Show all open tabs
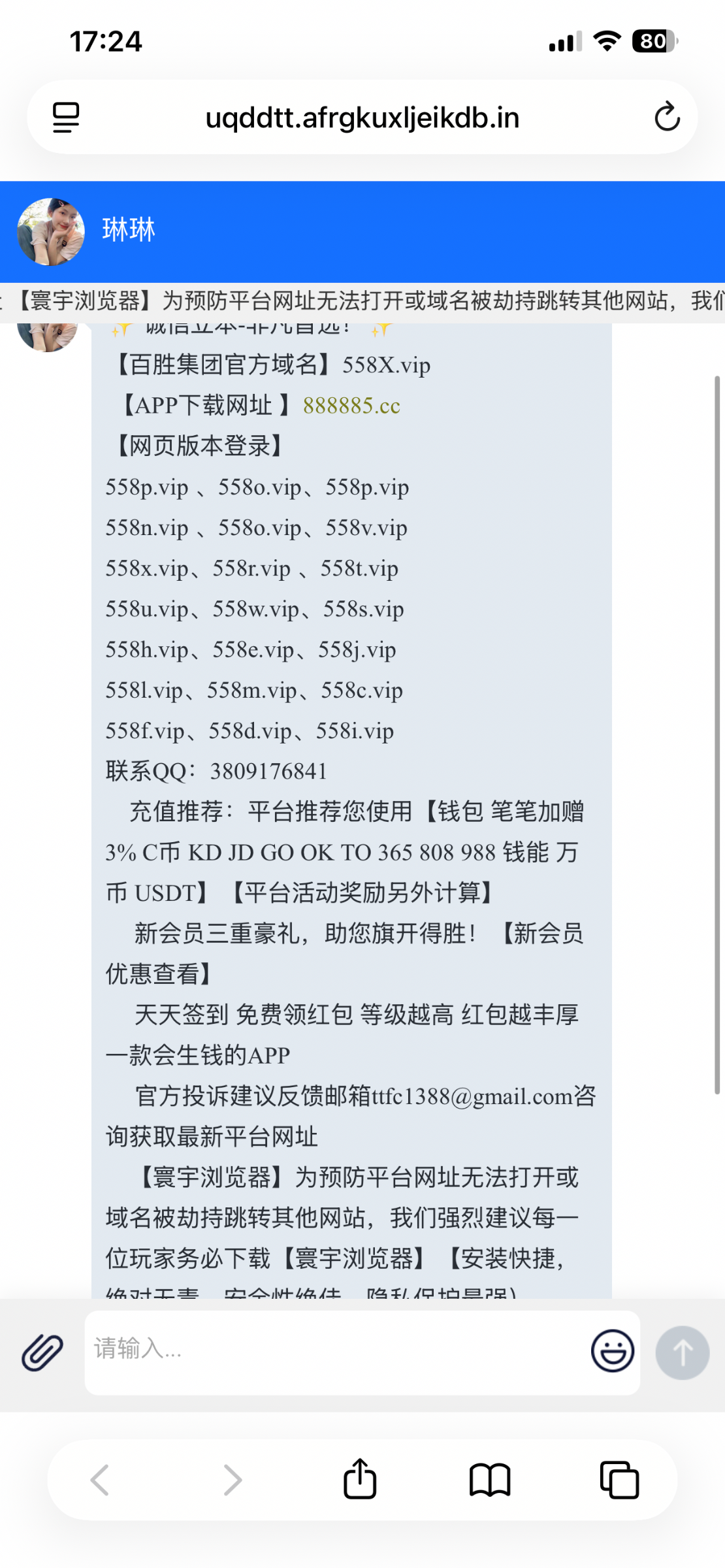 point(619,1480)
